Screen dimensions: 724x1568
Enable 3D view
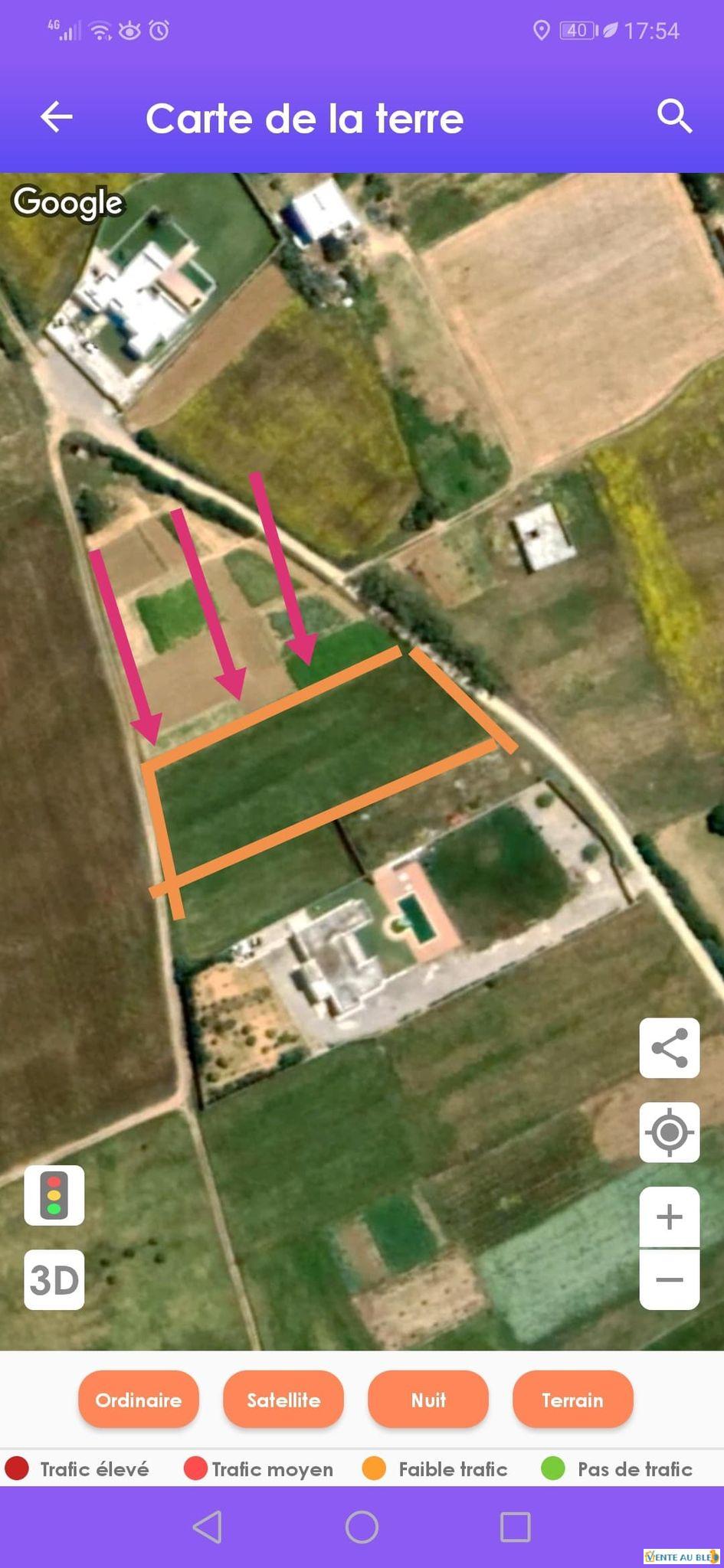(x=54, y=1279)
